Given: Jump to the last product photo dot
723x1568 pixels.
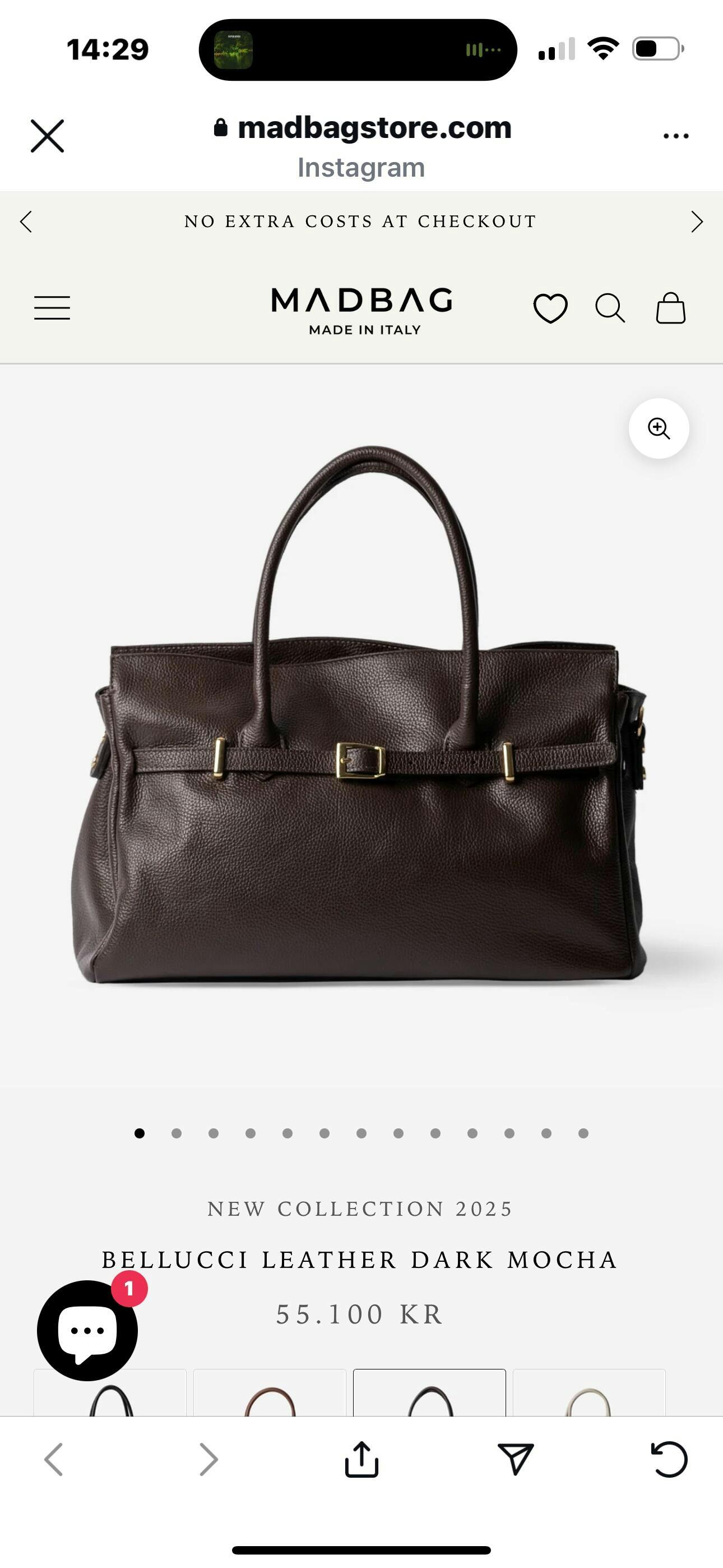Looking at the screenshot, I should pyautogui.click(x=583, y=1133).
